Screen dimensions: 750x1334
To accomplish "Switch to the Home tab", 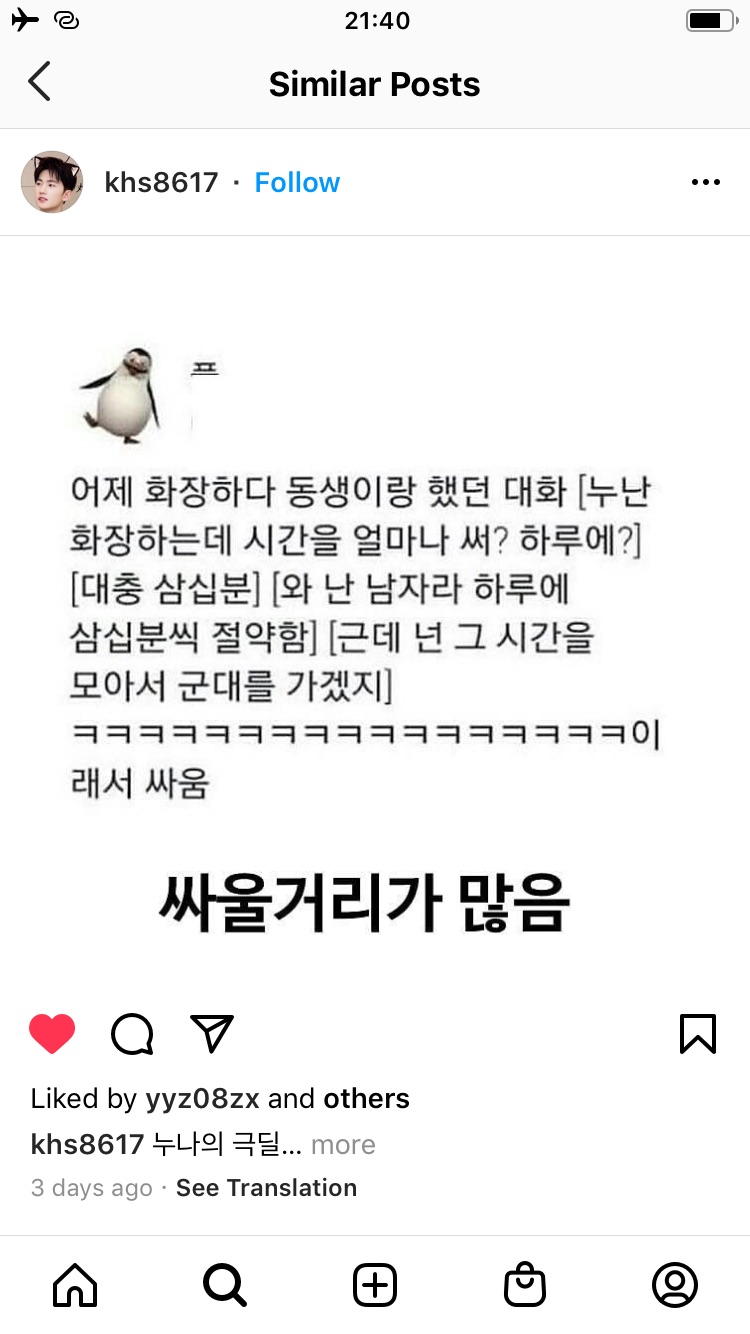I will click(x=75, y=1284).
